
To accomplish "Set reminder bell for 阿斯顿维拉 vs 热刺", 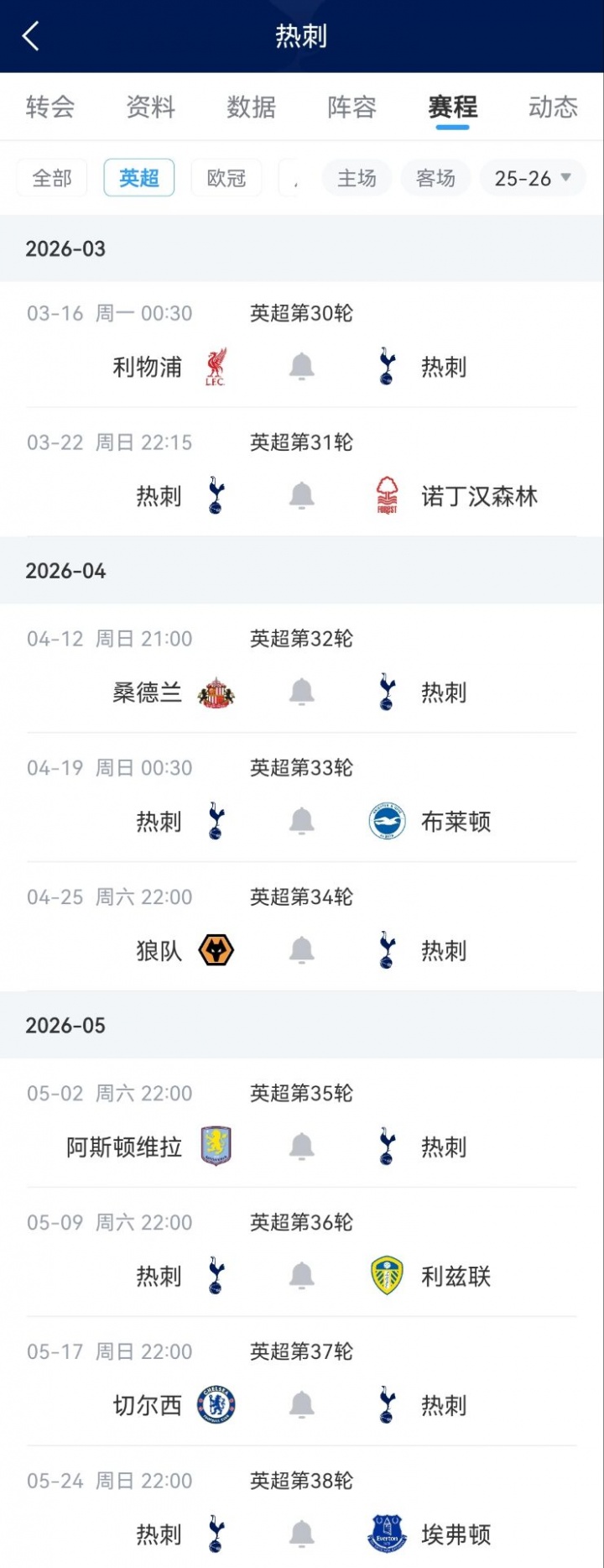I will coord(302,1147).
